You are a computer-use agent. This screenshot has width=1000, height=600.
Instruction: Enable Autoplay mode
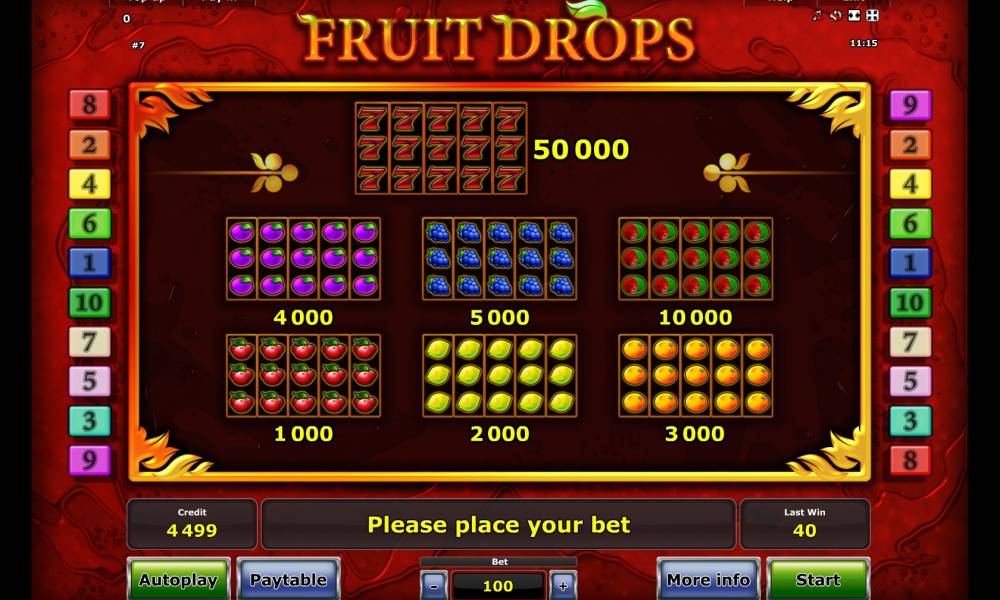point(178,580)
